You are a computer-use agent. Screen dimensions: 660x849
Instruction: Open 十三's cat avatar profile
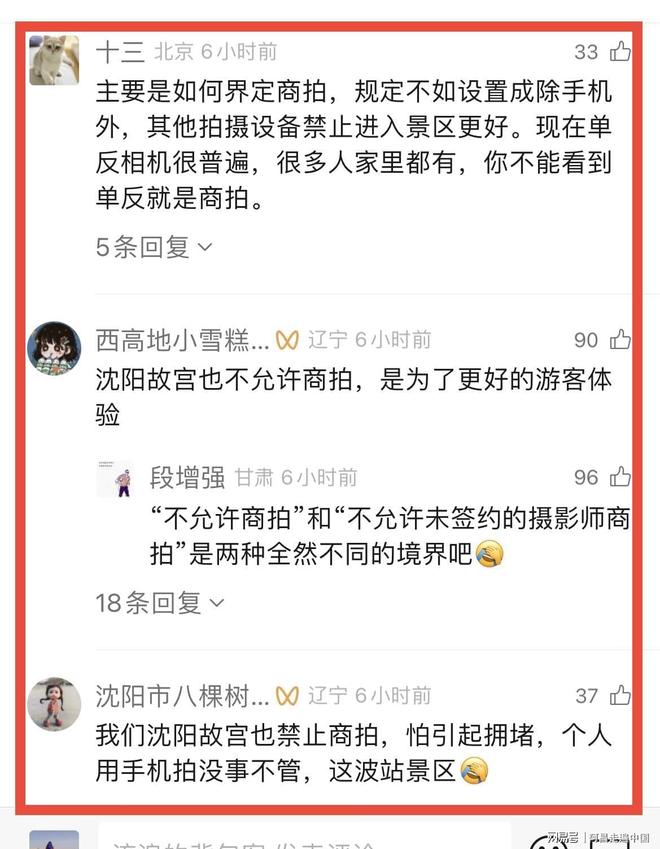point(54,60)
